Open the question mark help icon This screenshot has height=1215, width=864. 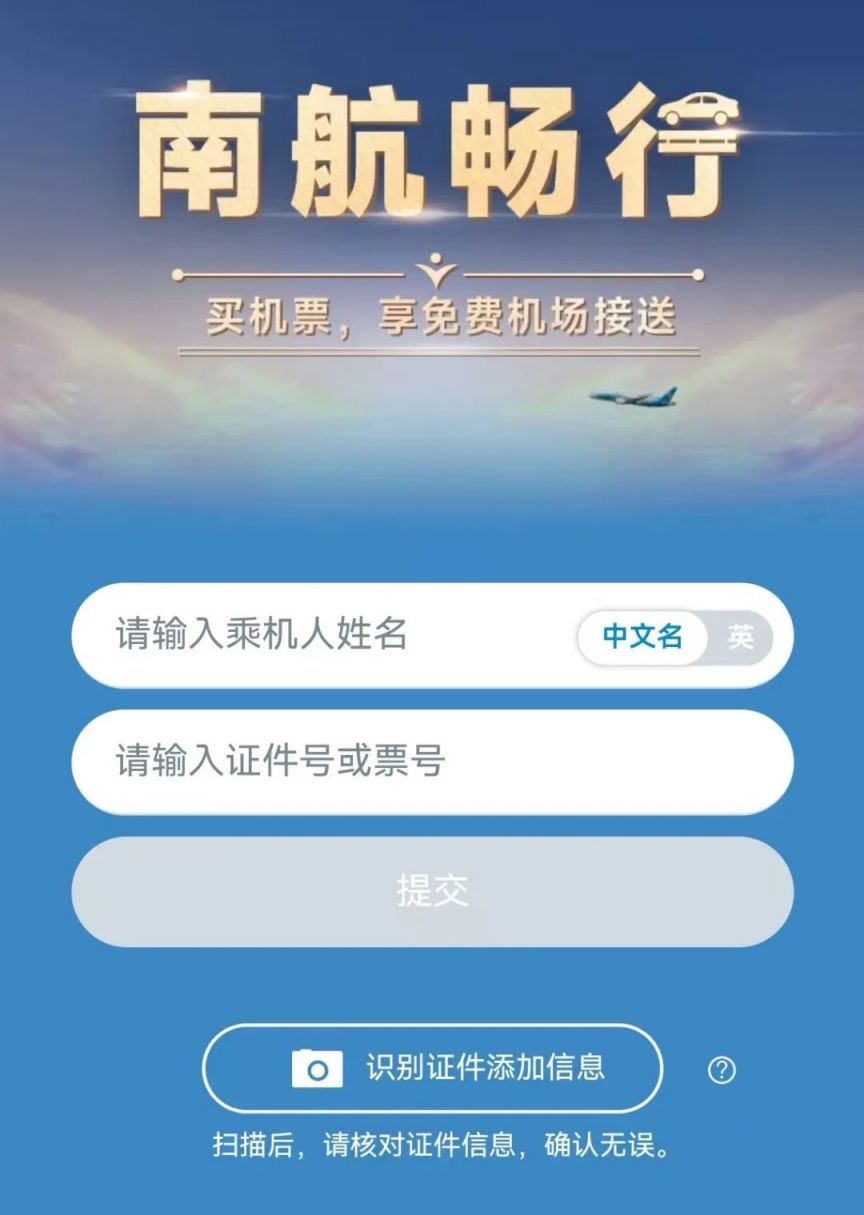[721, 1070]
